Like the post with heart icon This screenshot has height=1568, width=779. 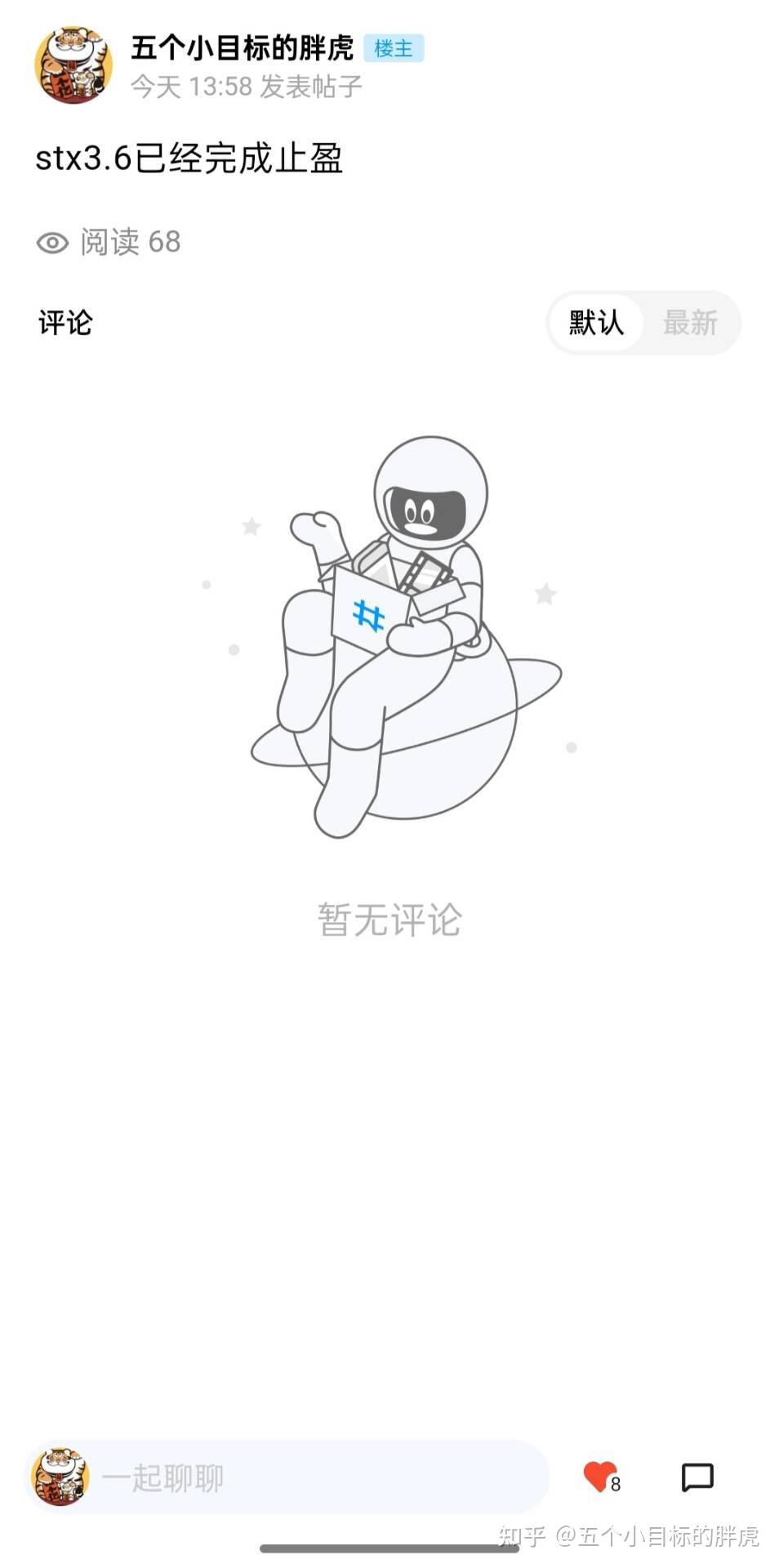coord(600,1477)
